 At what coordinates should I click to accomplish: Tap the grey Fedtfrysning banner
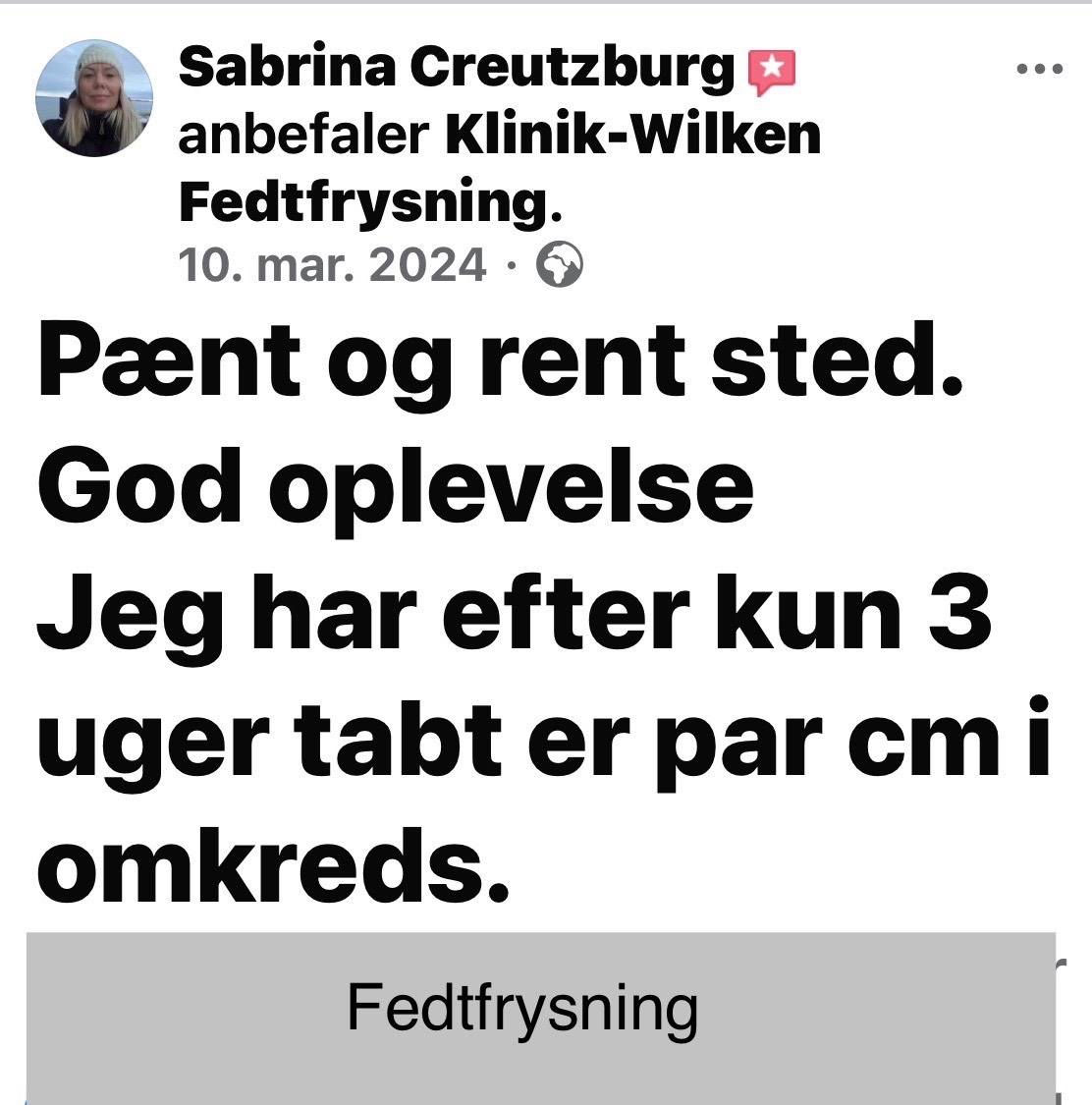click(x=540, y=1012)
